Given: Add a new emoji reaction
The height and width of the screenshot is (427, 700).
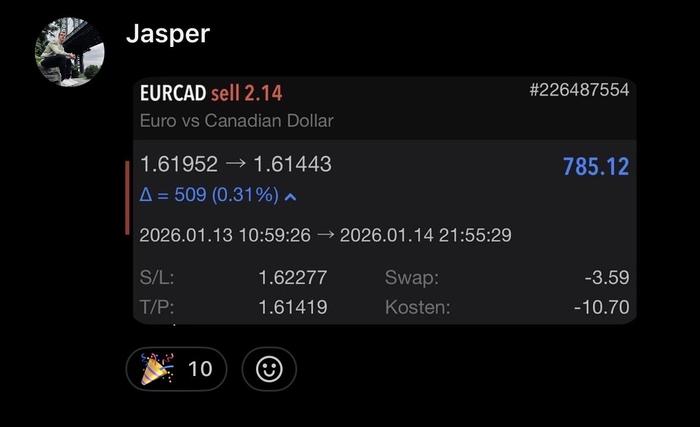Looking at the screenshot, I should pyautogui.click(x=269, y=369).
